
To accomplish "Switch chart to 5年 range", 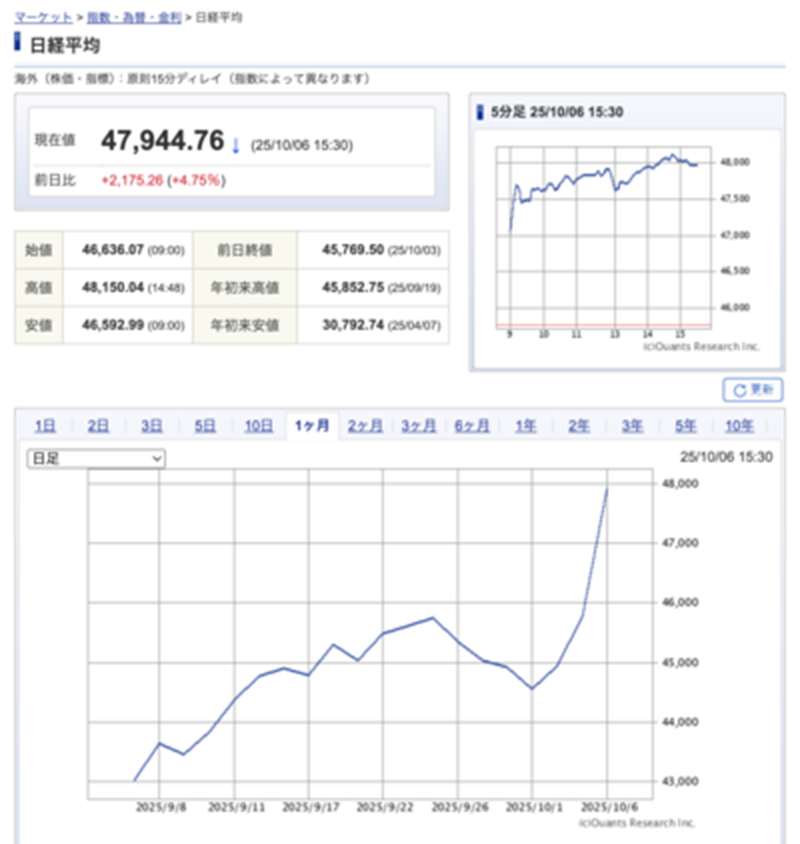I will (686, 426).
